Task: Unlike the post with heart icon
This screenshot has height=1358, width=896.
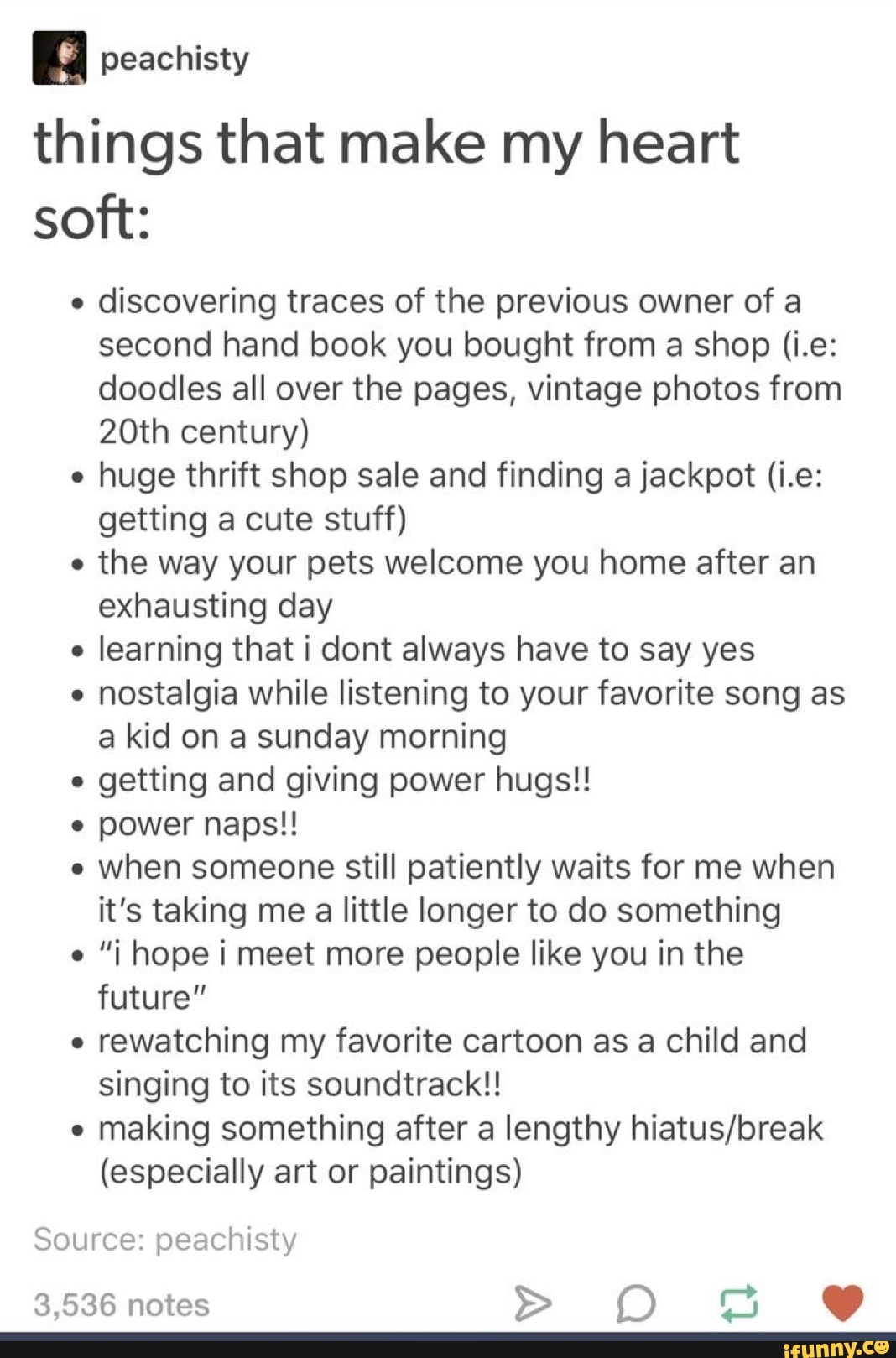Action: point(842,1303)
